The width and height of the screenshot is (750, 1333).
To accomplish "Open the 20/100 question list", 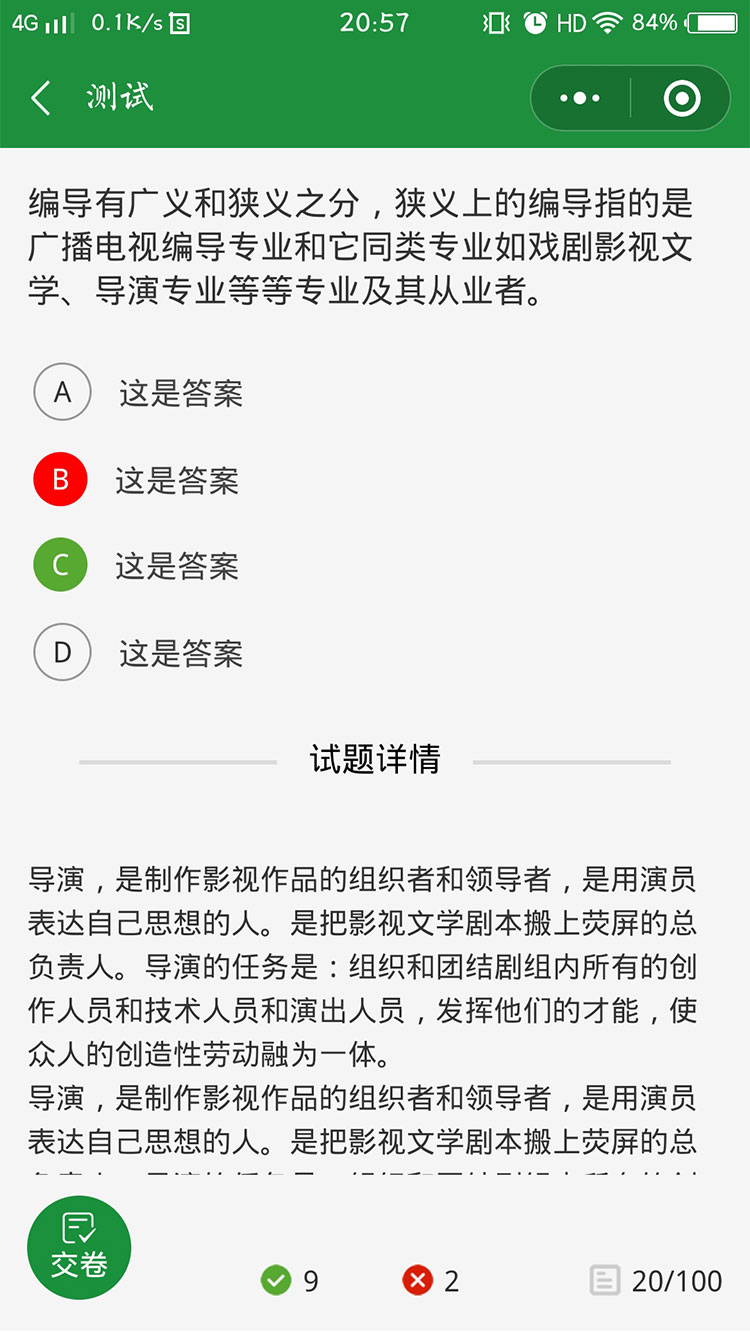I will (x=656, y=1280).
